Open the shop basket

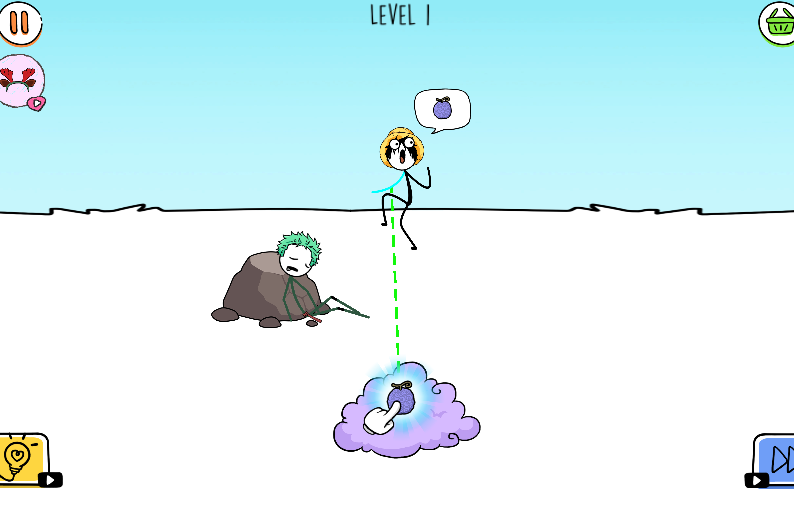click(777, 22)
